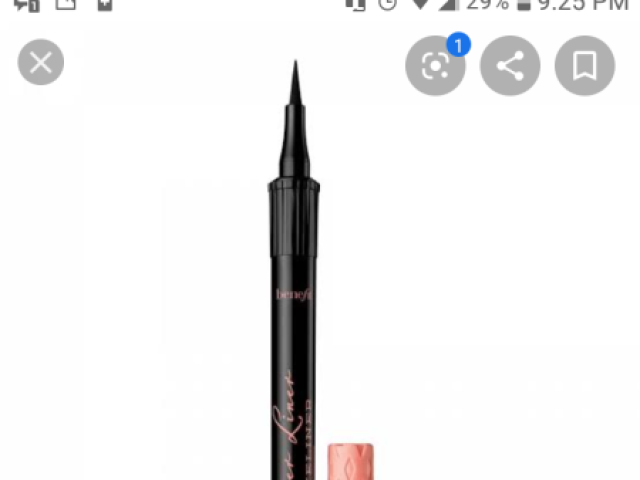Search this image with Lens
The width and height of the screenshot is (640, 480).
435,66
